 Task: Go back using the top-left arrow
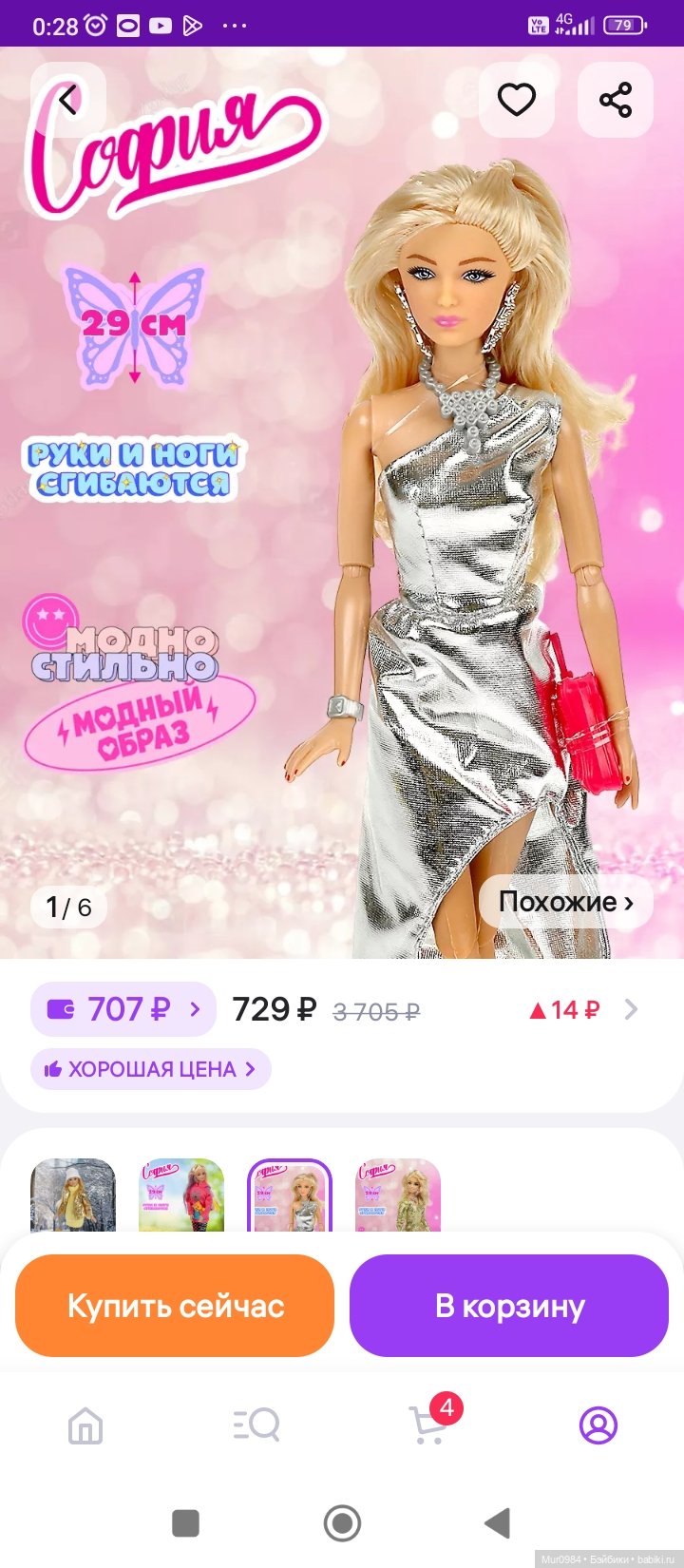[68, 100]
